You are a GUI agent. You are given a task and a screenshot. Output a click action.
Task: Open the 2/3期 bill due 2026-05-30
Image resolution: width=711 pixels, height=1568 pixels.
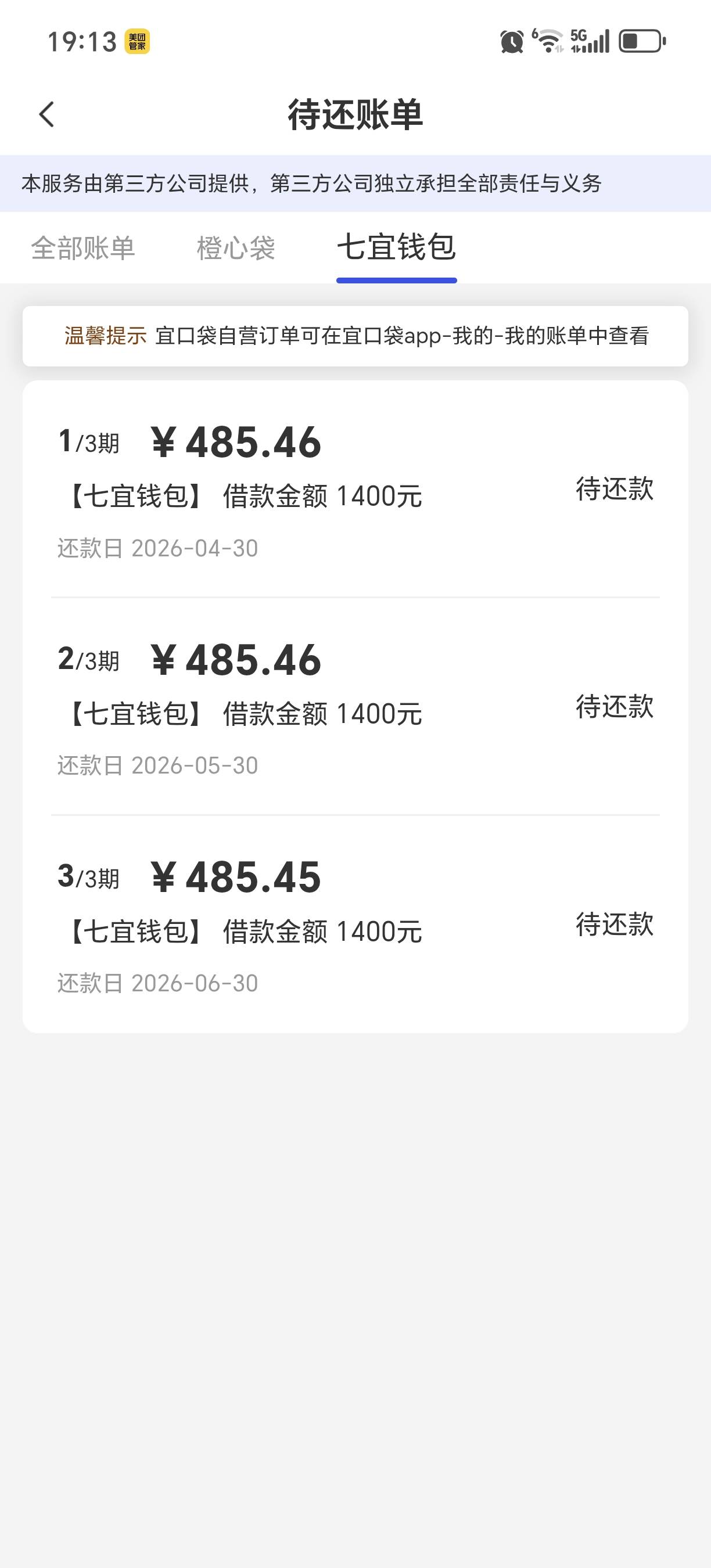pyautogui.click(x=355, y=707)
